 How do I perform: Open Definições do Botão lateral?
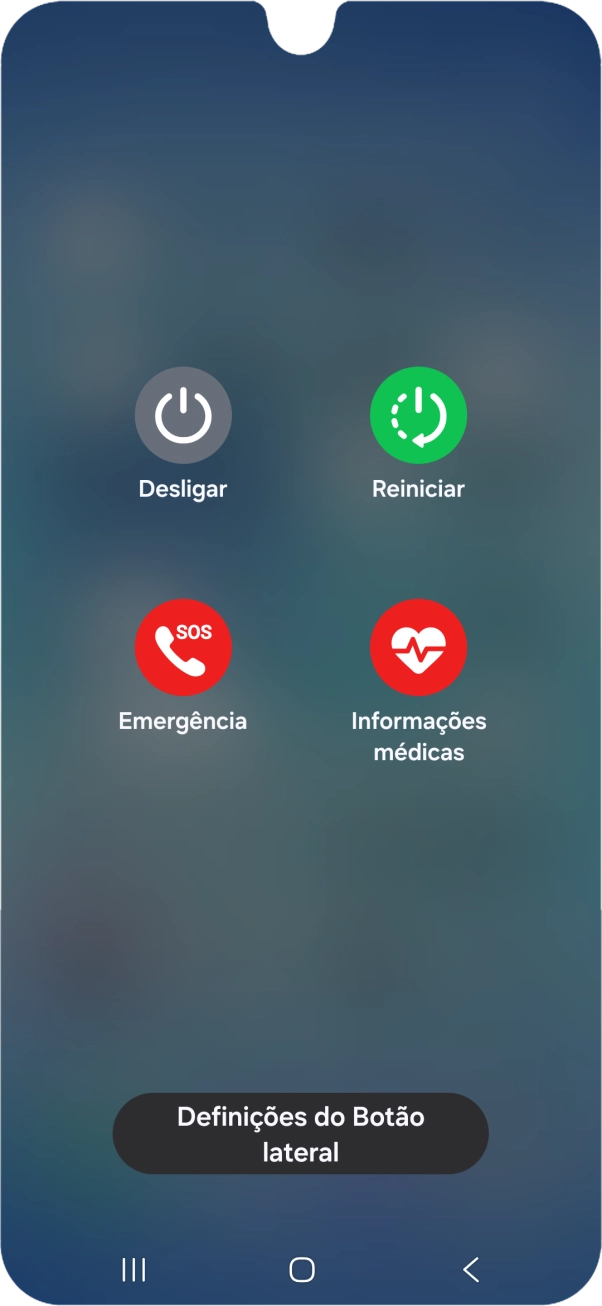(300, 1133)
